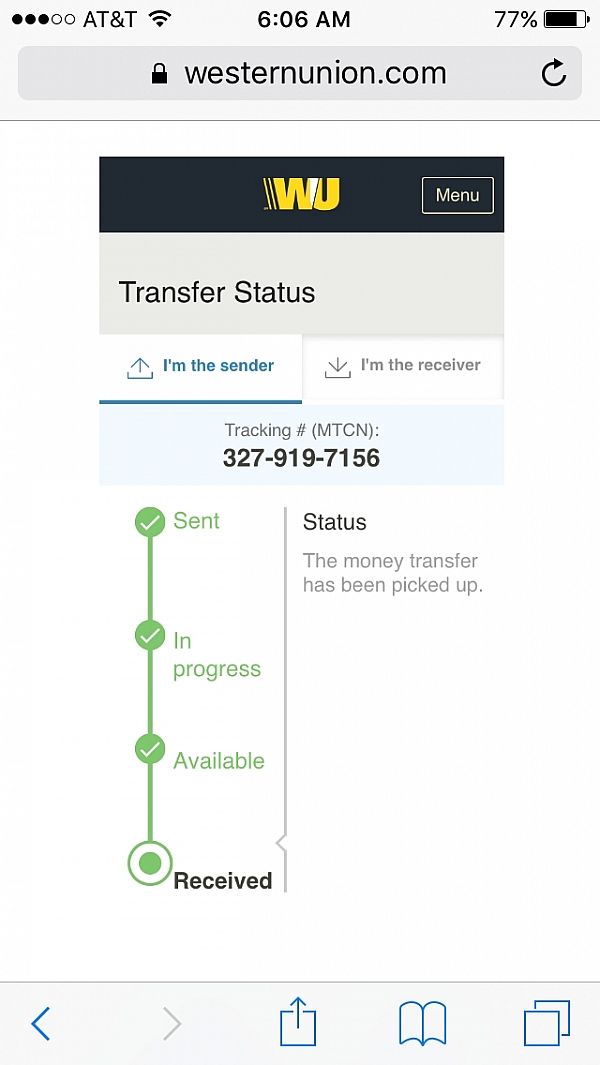Show open Safari tabs
The height and width of the screenshot is (1065, 600).
tap(546, 1022)
